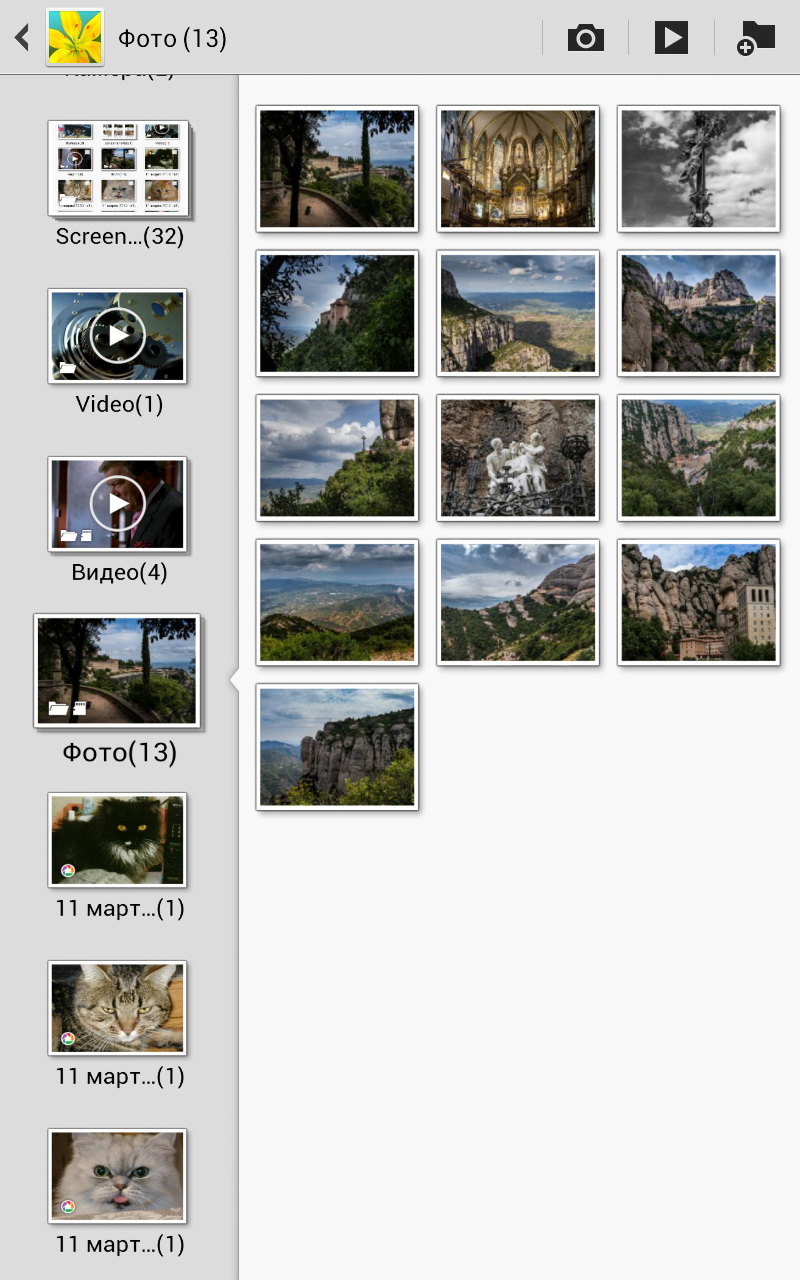Open the Screenshots album with 32 items
Image resolution: width=800 pixels, height=1280 pixels.
118,168
